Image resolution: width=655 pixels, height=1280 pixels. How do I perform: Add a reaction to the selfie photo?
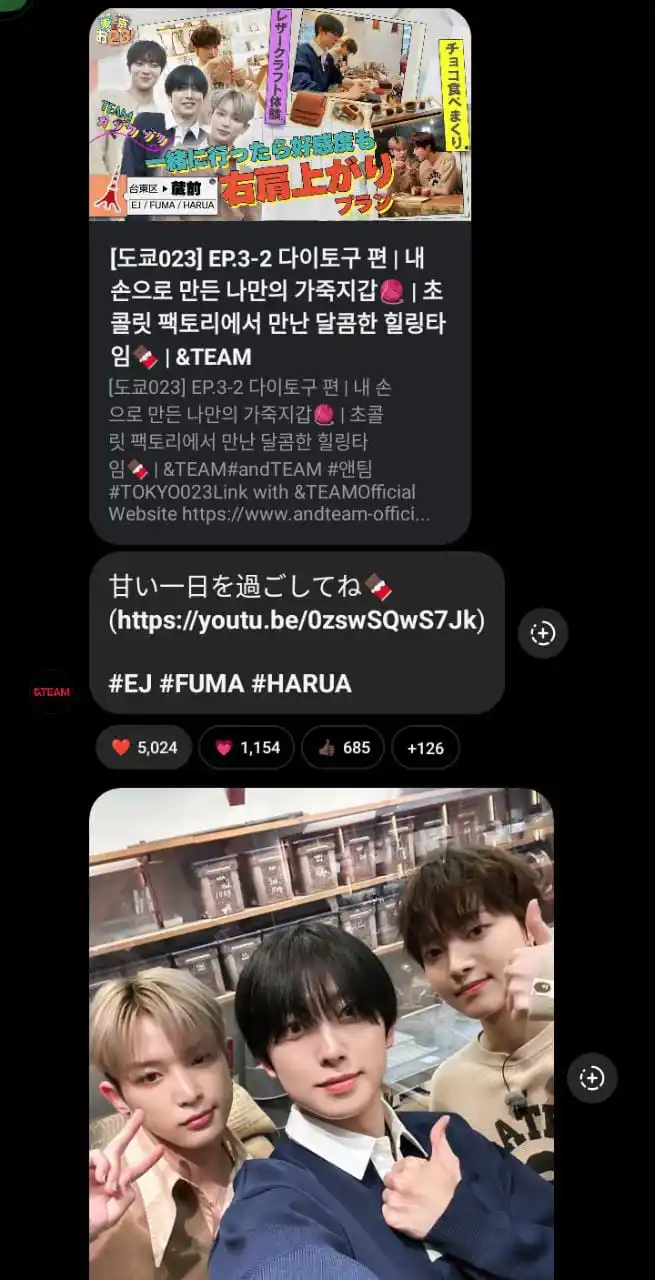(x=592, y=1078)
